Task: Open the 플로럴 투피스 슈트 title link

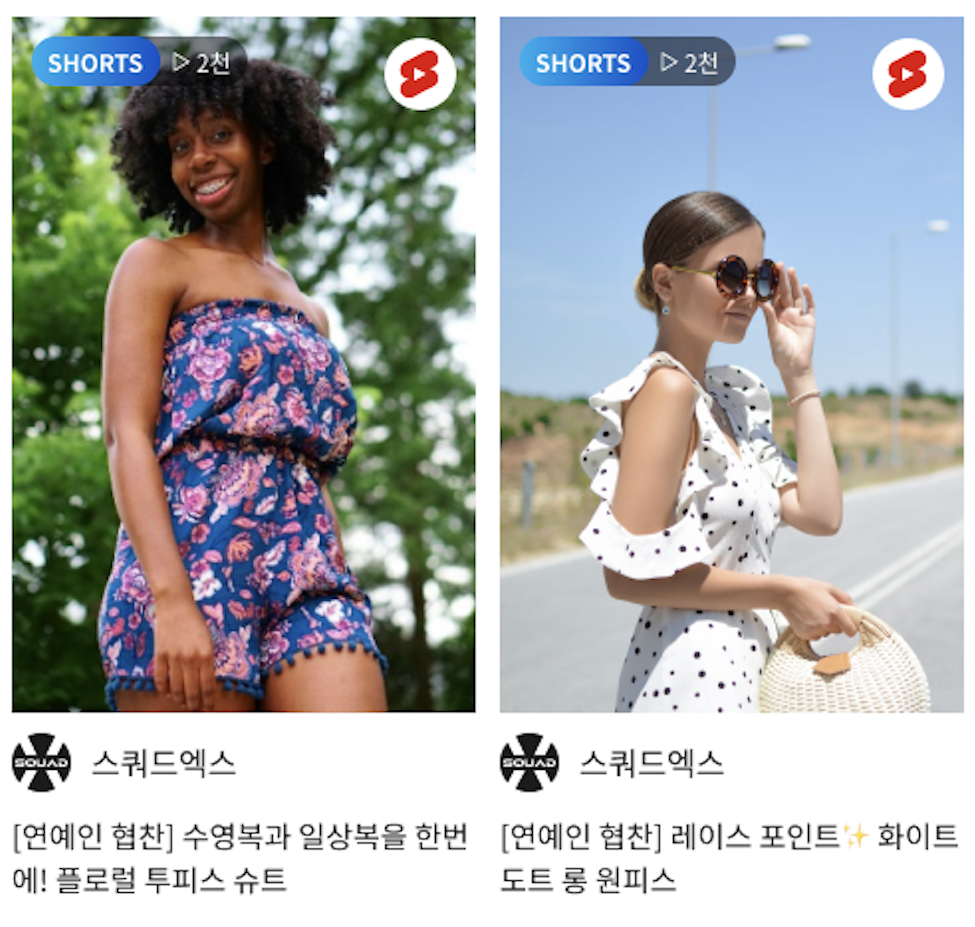Action: [x=240, y=858]
